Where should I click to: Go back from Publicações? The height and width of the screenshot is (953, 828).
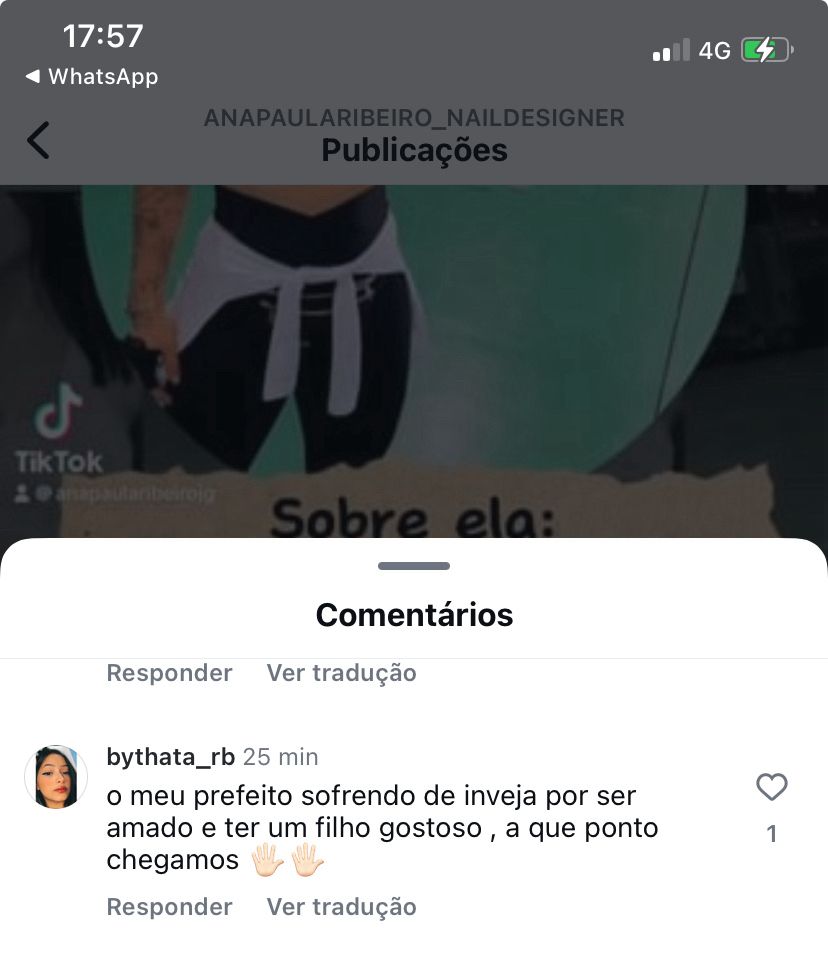pos(38,140)
